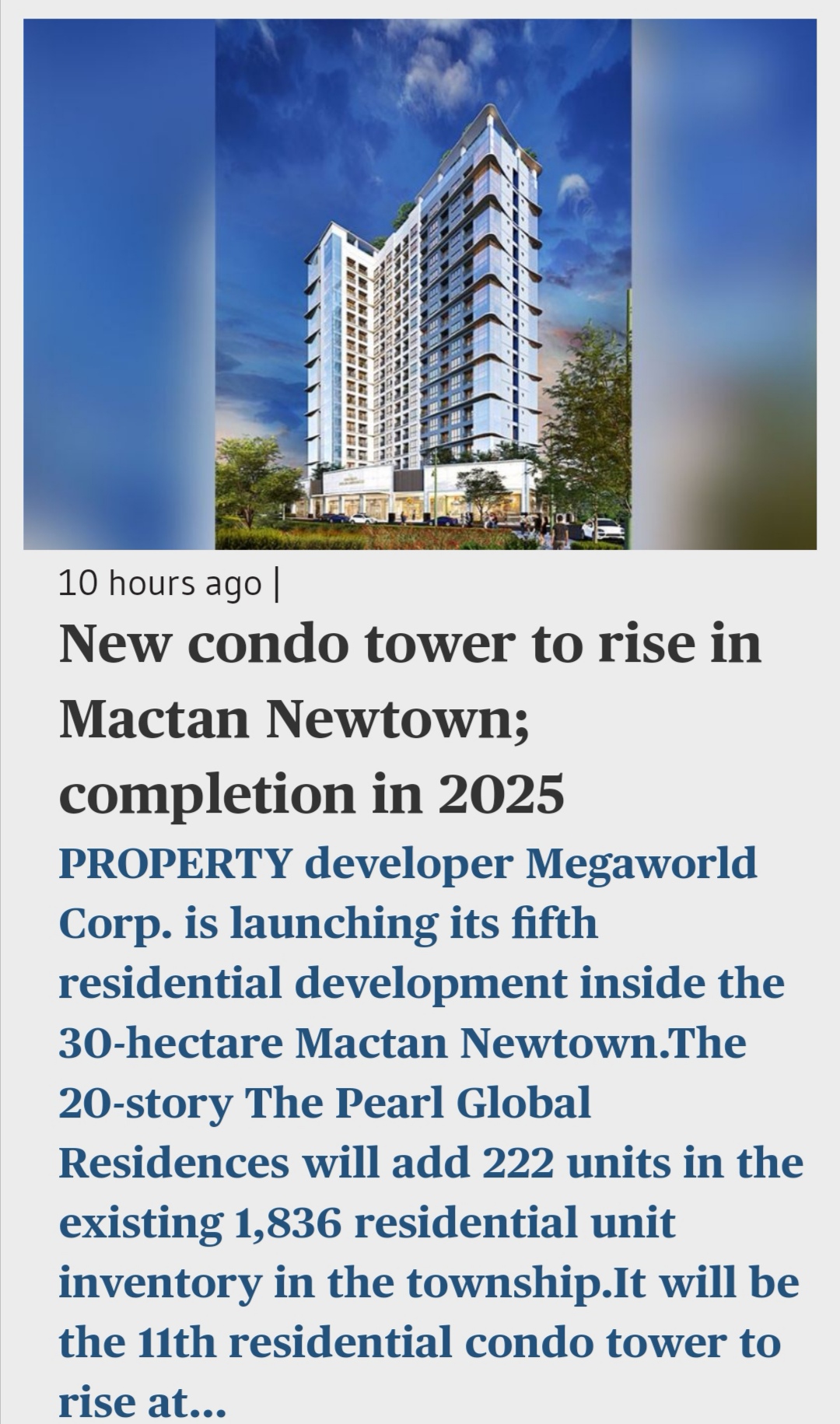Open the condo tower article image

point(420,284)
